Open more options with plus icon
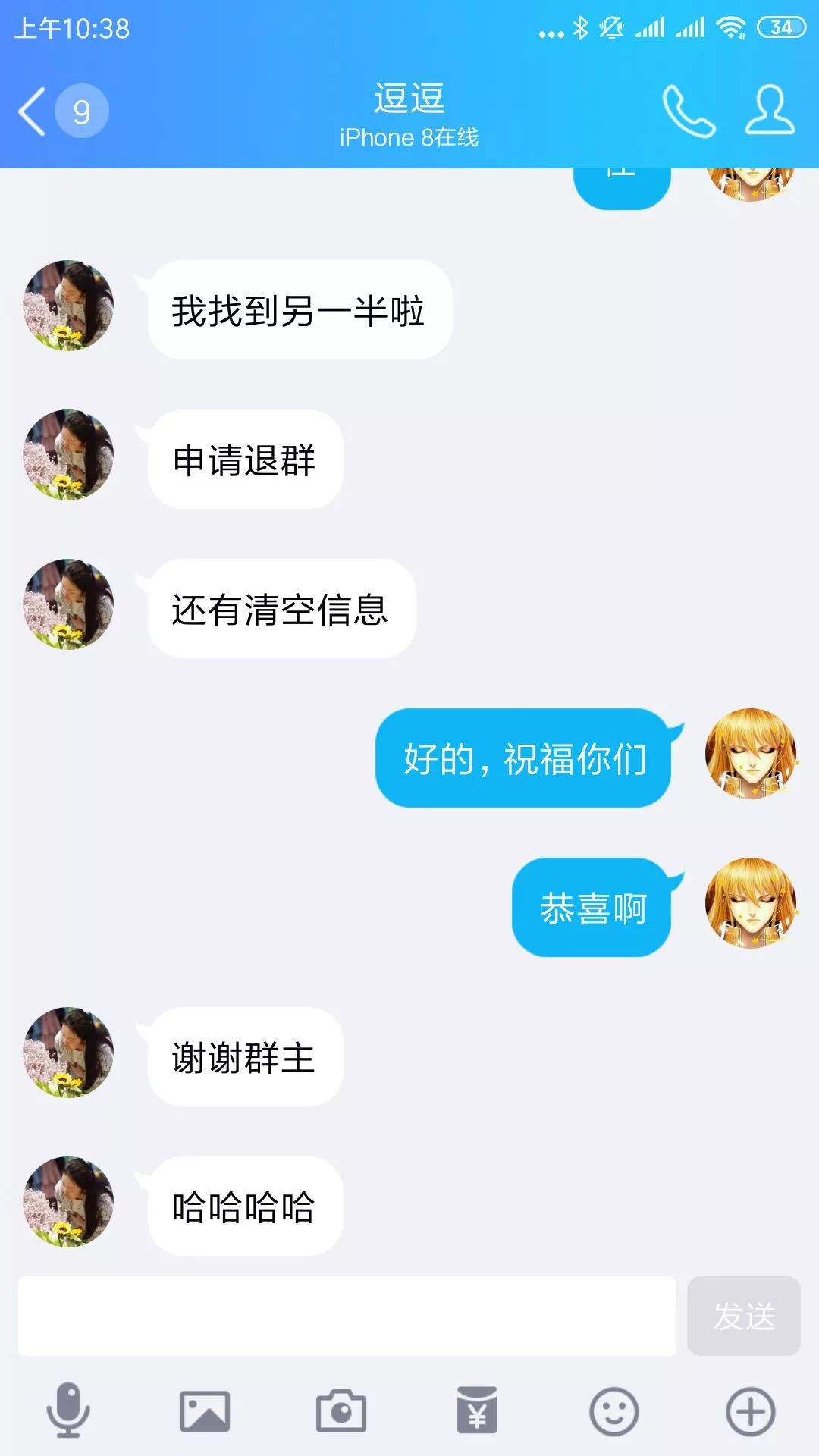The height and width of the screenshot is (1456, 819). coord(750,1410)
